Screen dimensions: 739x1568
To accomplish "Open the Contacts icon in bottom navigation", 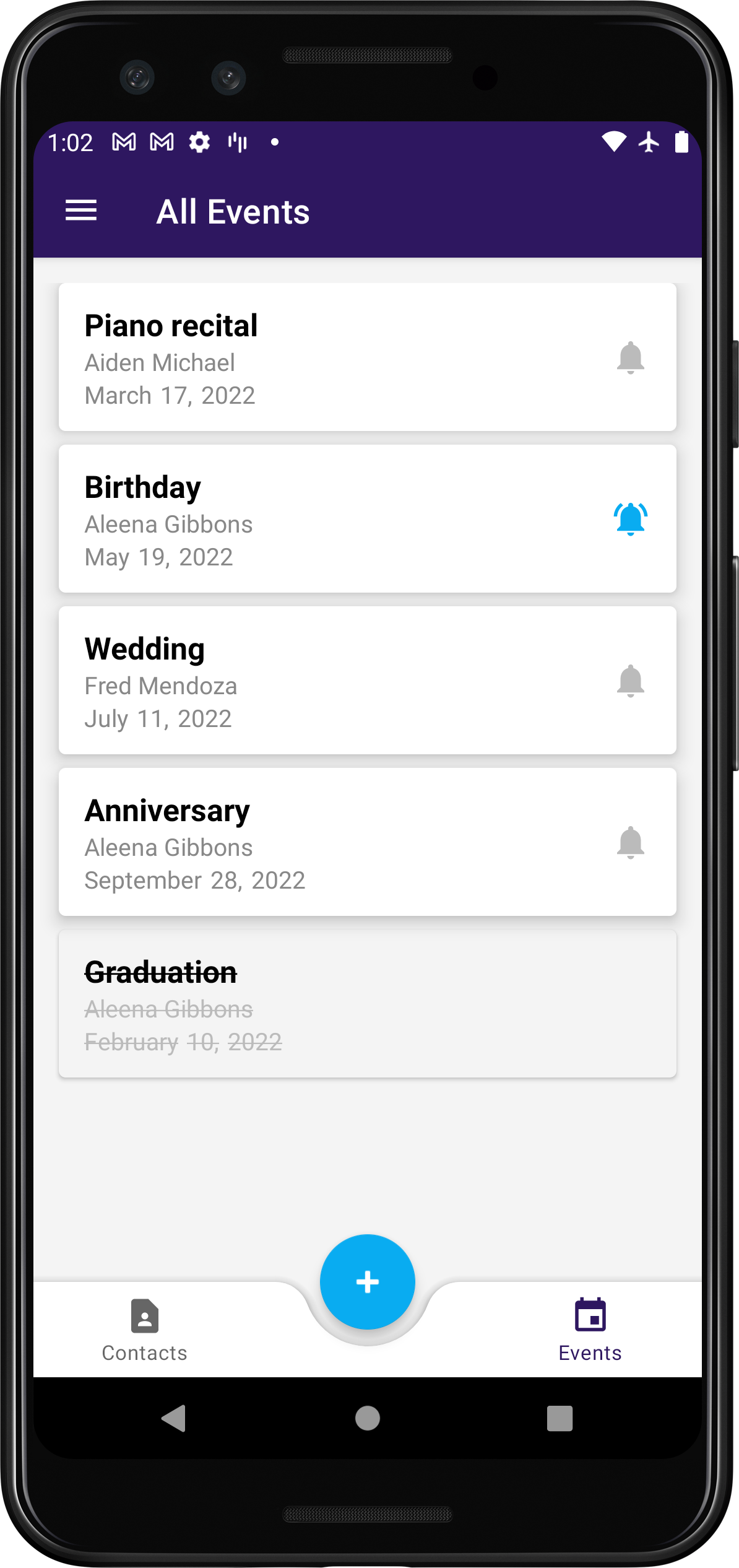I will tap(145, 1316).
